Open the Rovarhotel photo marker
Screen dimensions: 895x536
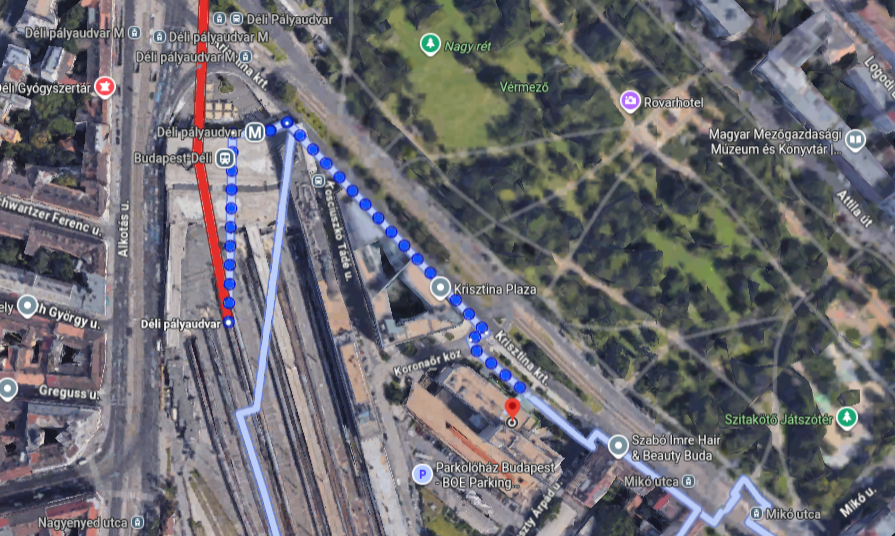pyautogui.click(x=630, y=100)
